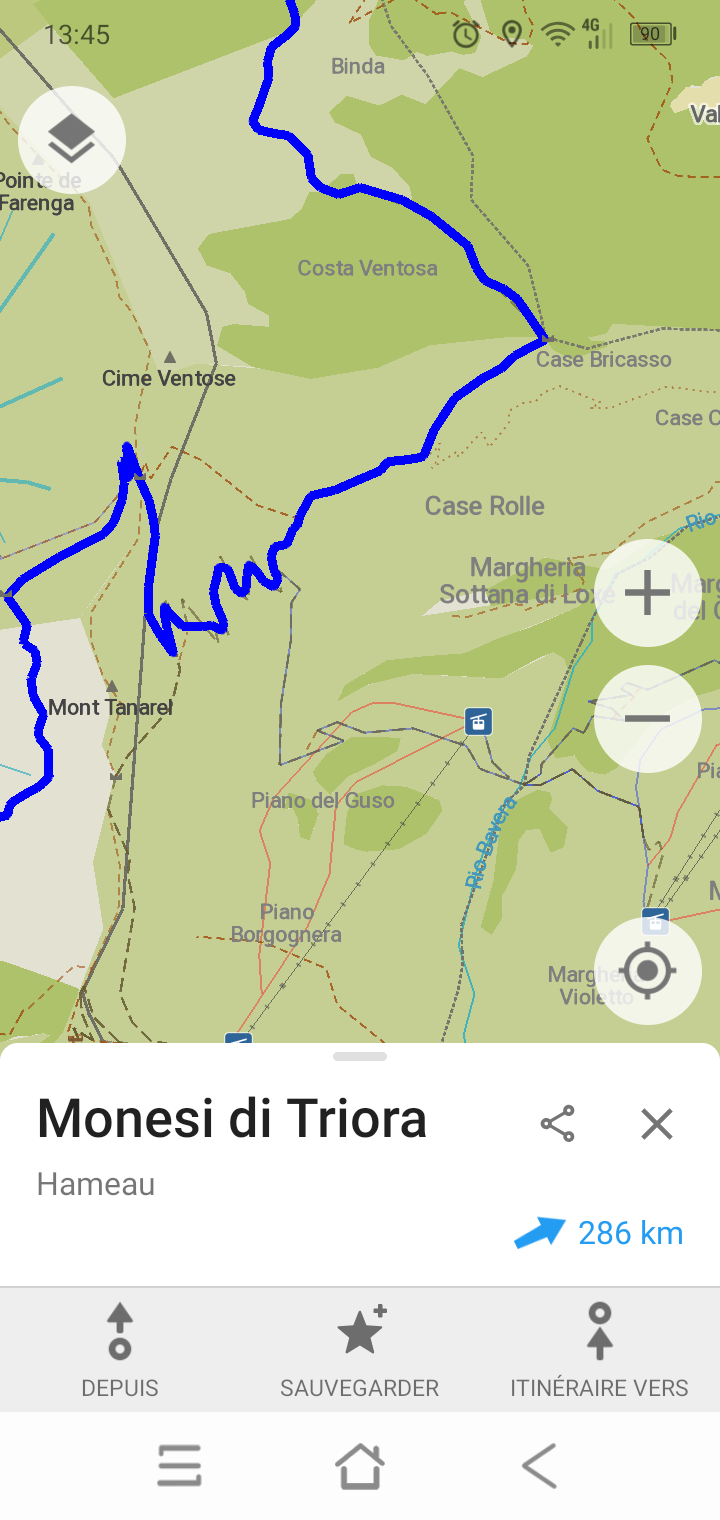The width and height of the screenshot is (720, 1520).
Task: Center map on current location
Action: pos(648,971)
